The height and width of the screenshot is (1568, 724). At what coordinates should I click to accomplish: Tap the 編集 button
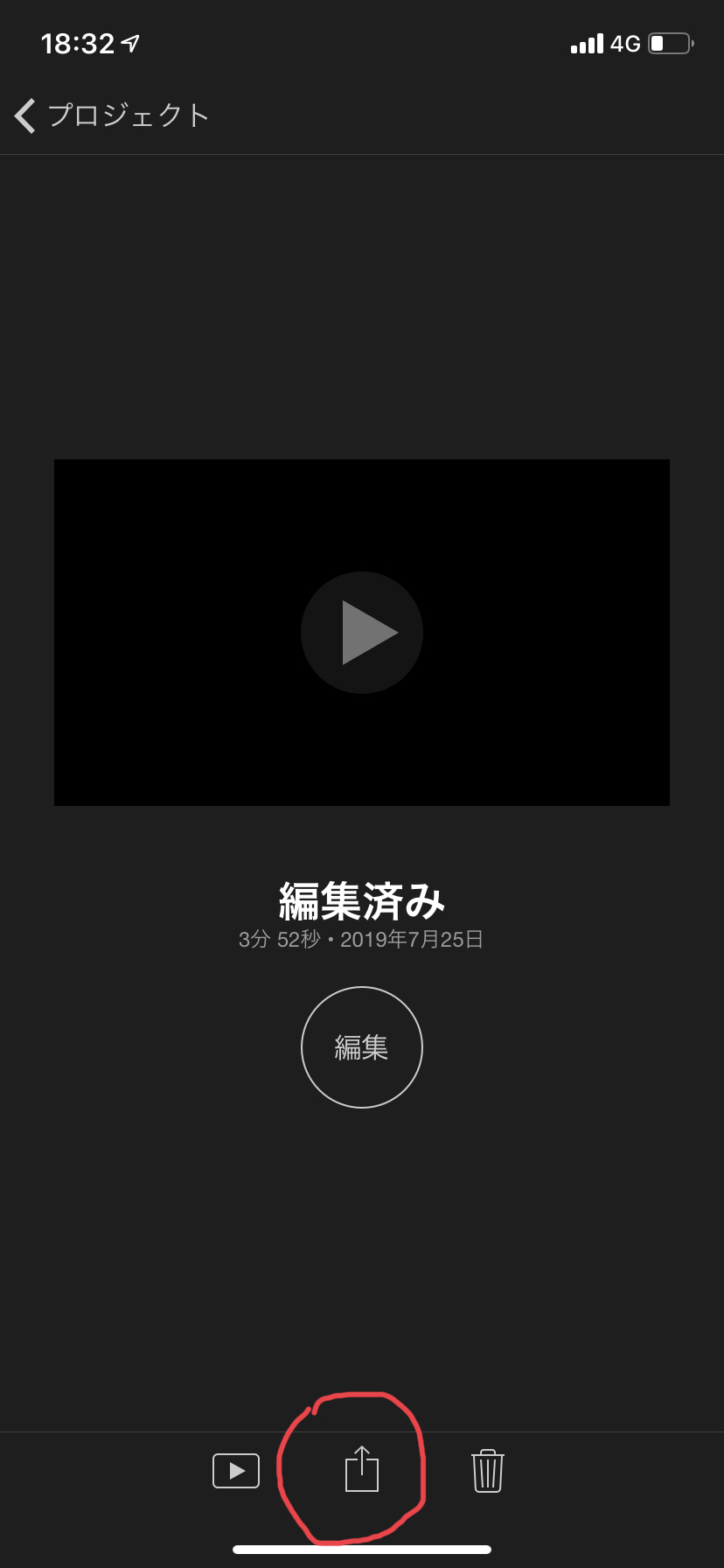coord(362,1047)
